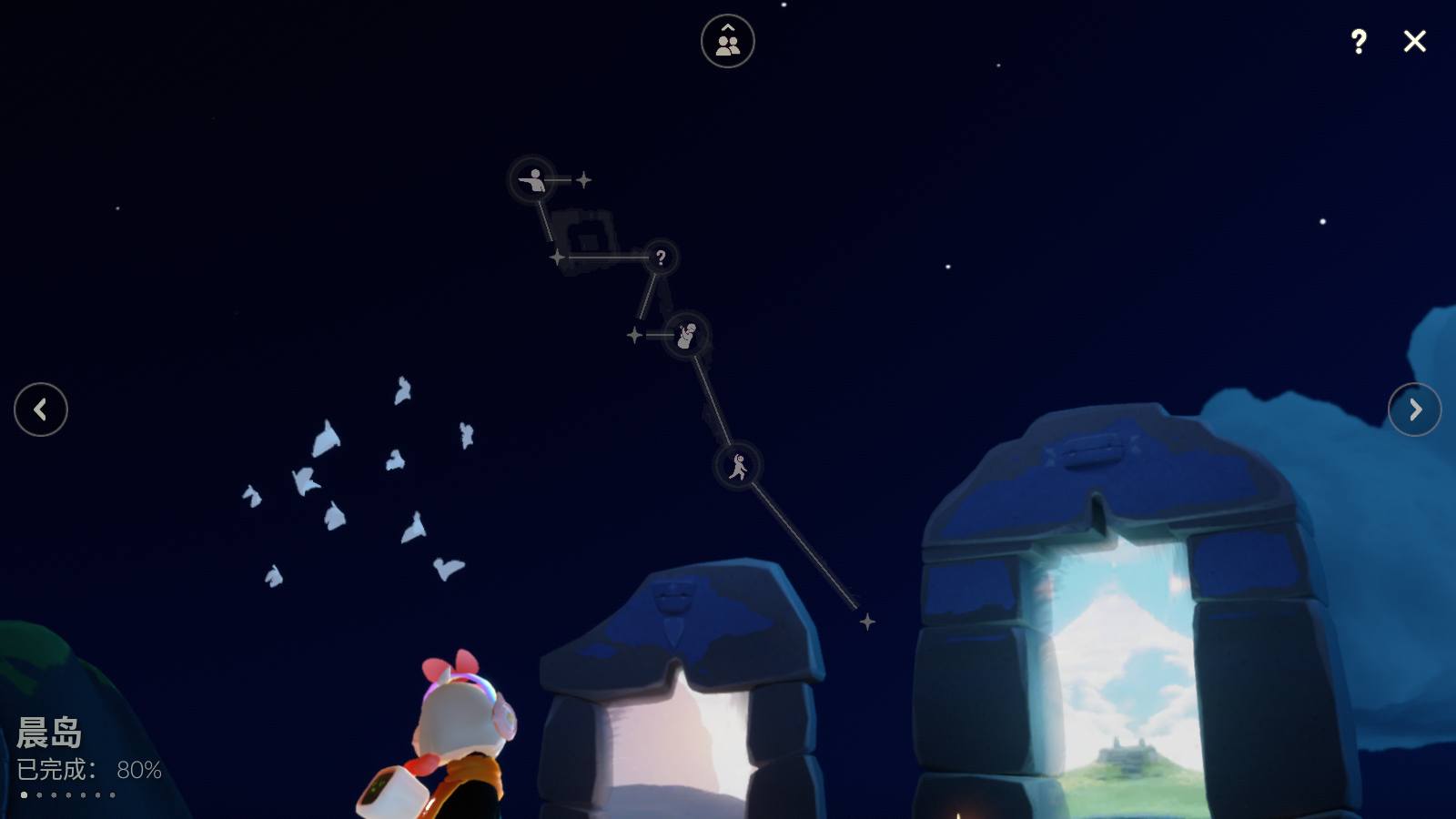This screenshot has width=1456, height=819.
Task: Select the unknown question mark spirit
Action: pos(661,258)
